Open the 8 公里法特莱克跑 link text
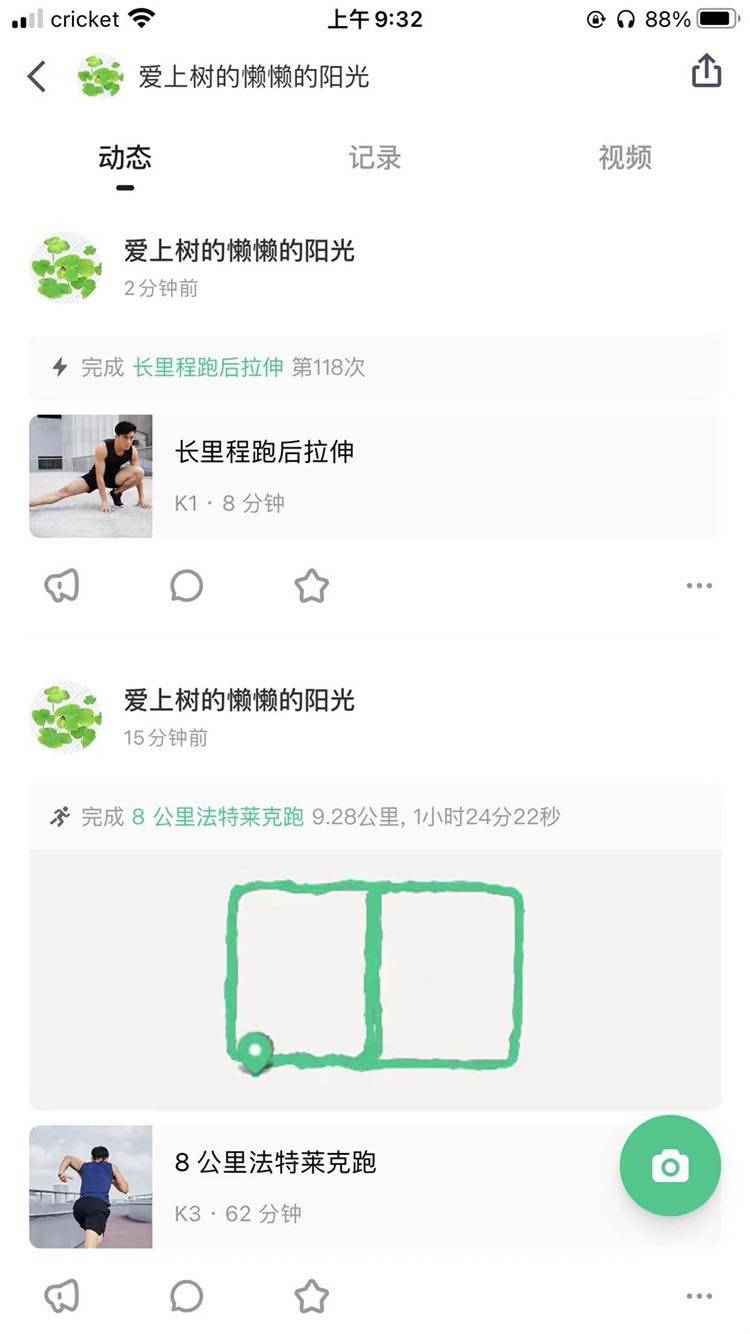The image size is (750, 1334). click(217, 817)
